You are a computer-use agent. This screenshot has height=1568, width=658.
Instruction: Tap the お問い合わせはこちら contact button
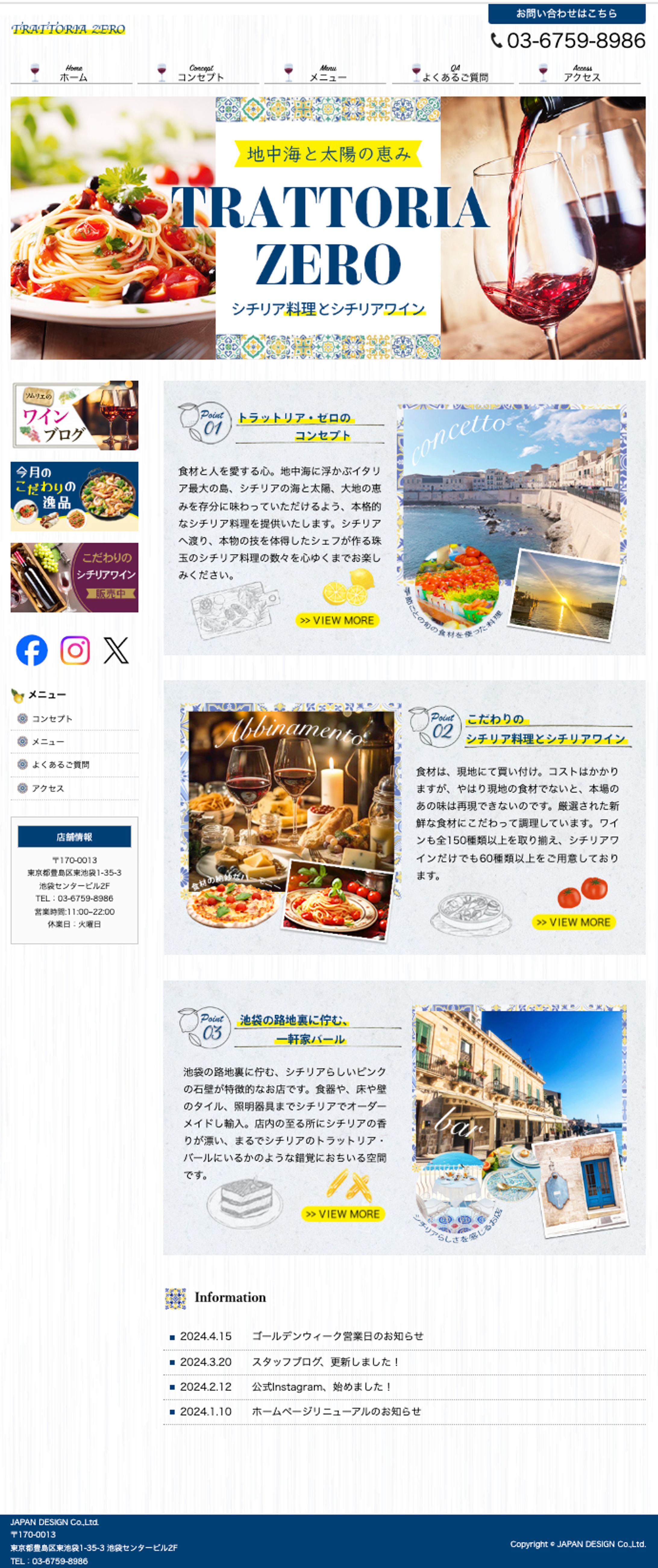(x=566, y=13)
